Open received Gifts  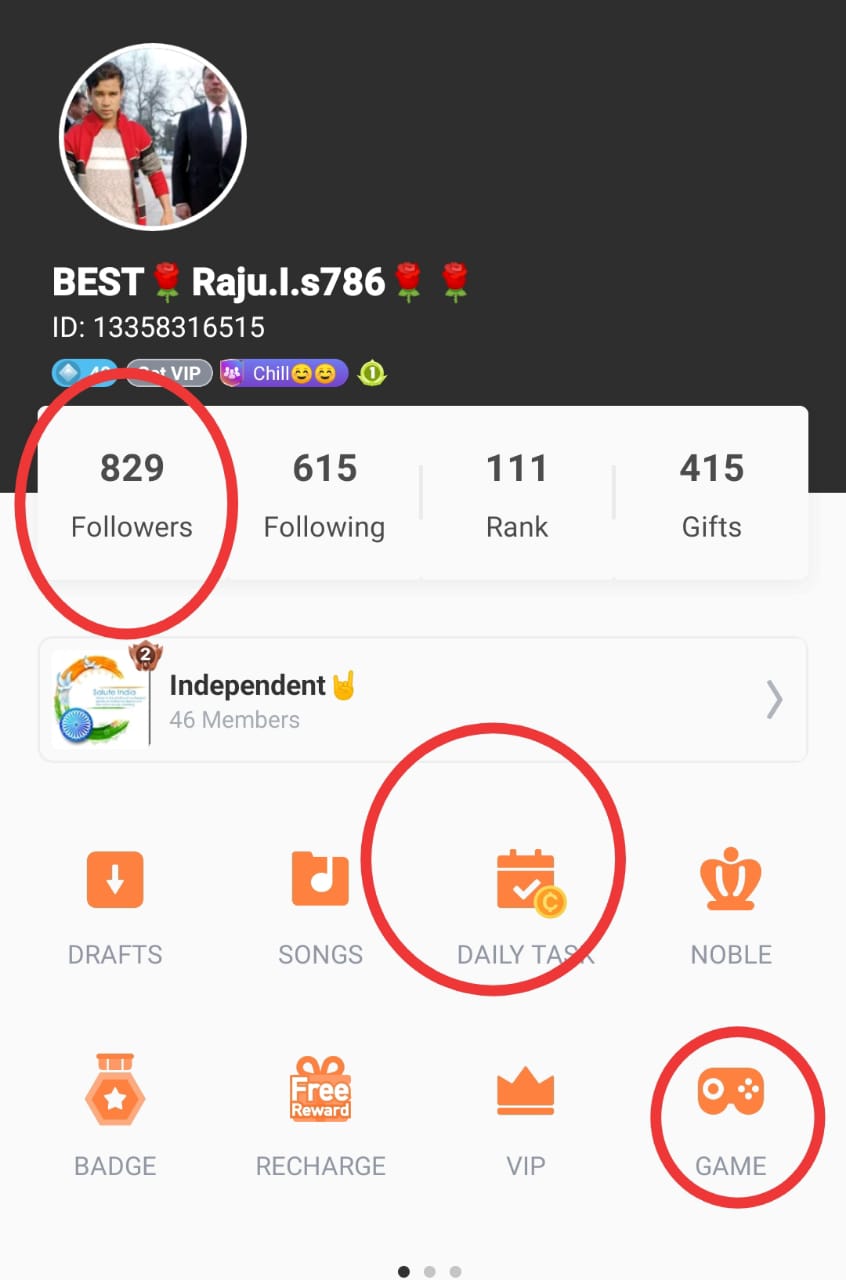point(711,494)
